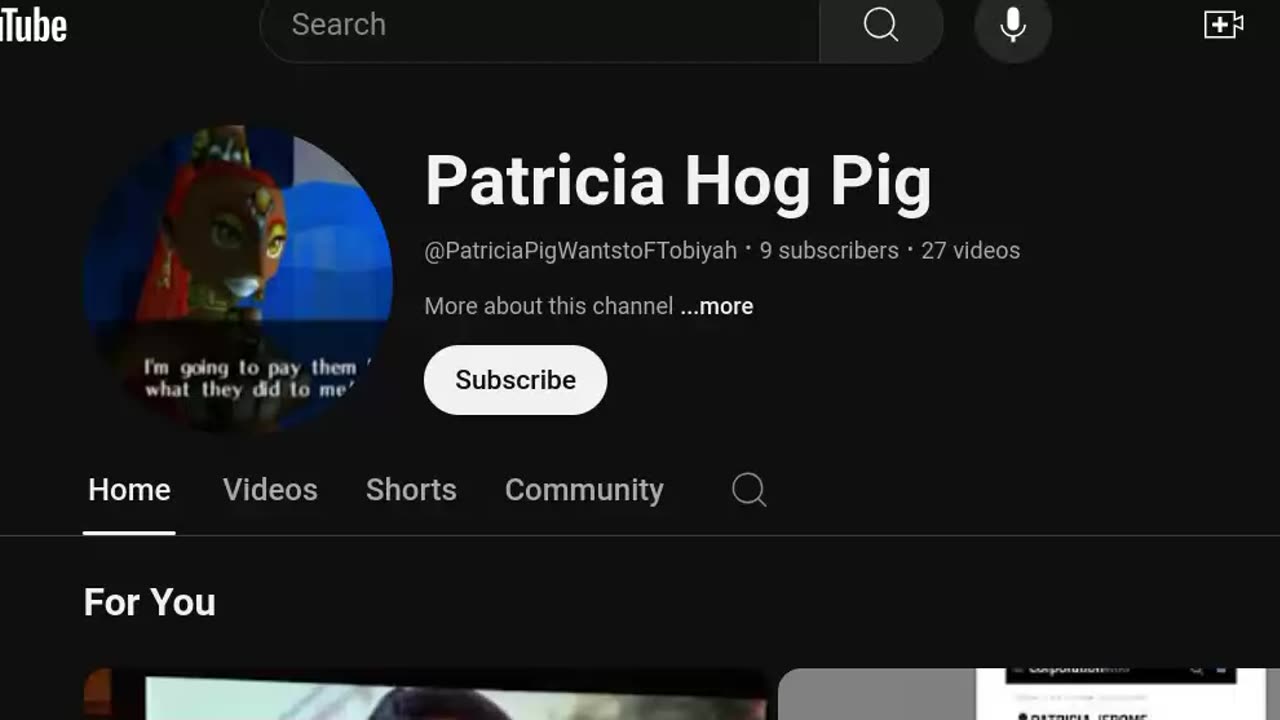Open the Community tab
This screenshot has height=720, width=1280.
[x=584, y=490]
